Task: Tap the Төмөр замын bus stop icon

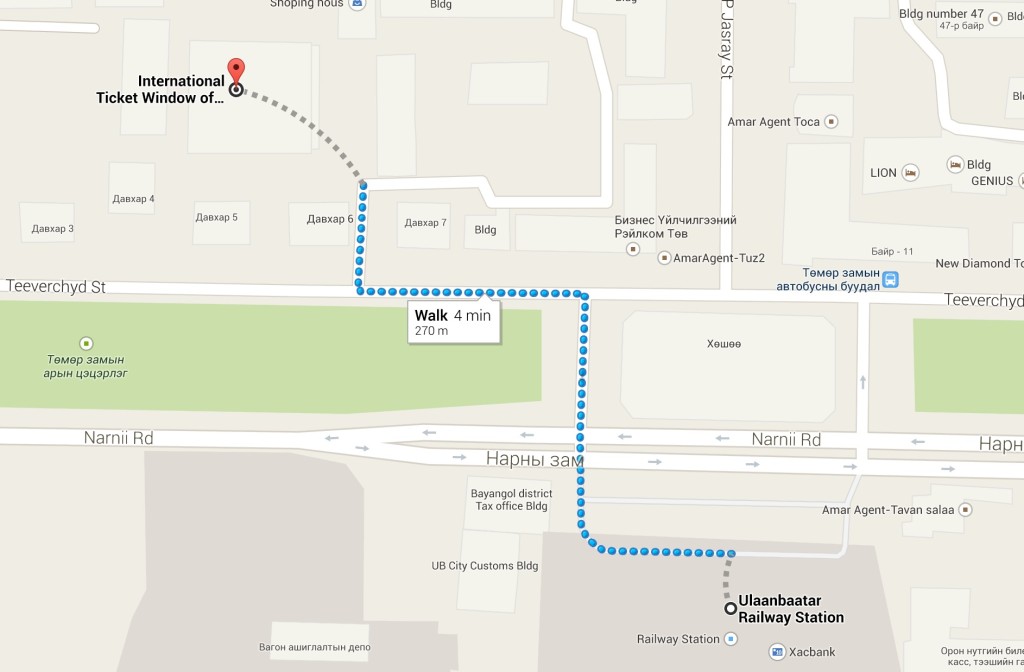Action: 890,280
